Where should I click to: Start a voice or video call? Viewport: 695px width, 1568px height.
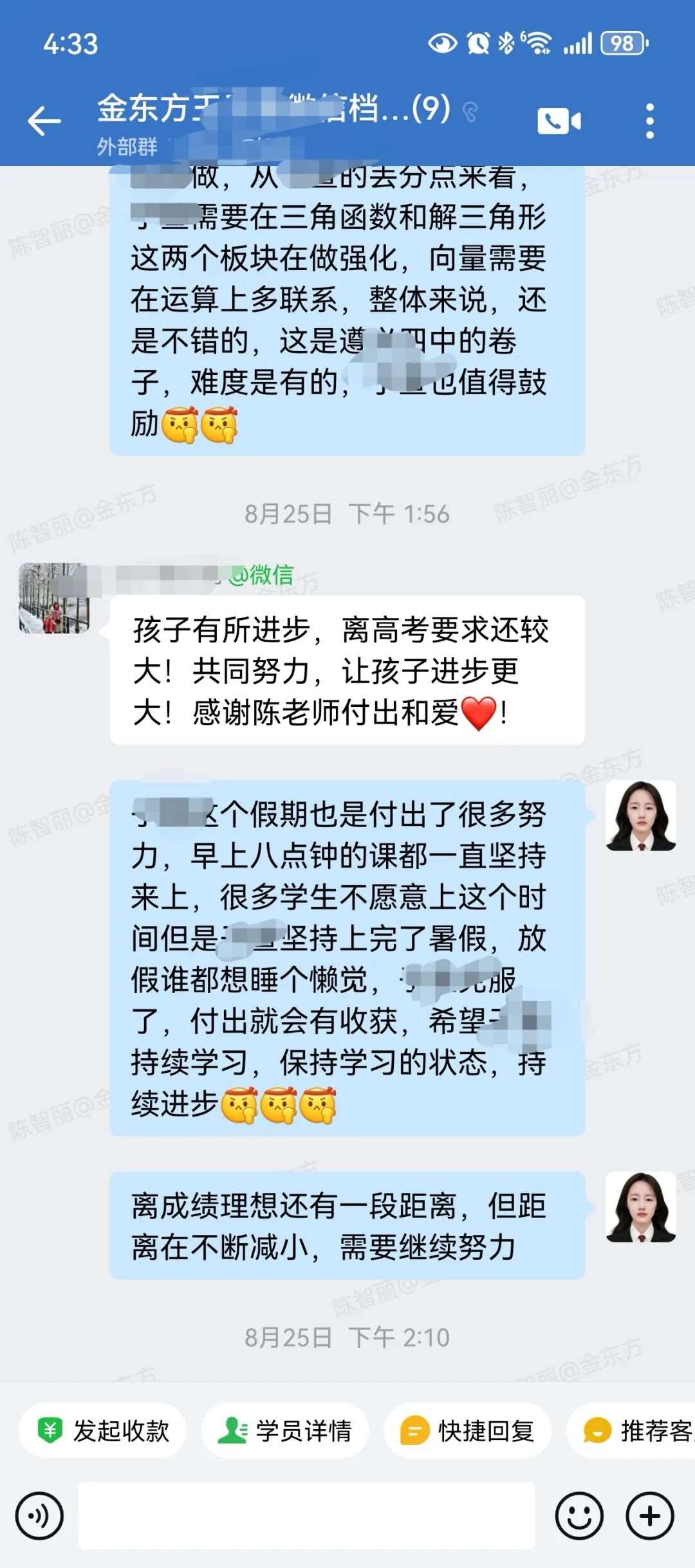(x=559, y=121)
